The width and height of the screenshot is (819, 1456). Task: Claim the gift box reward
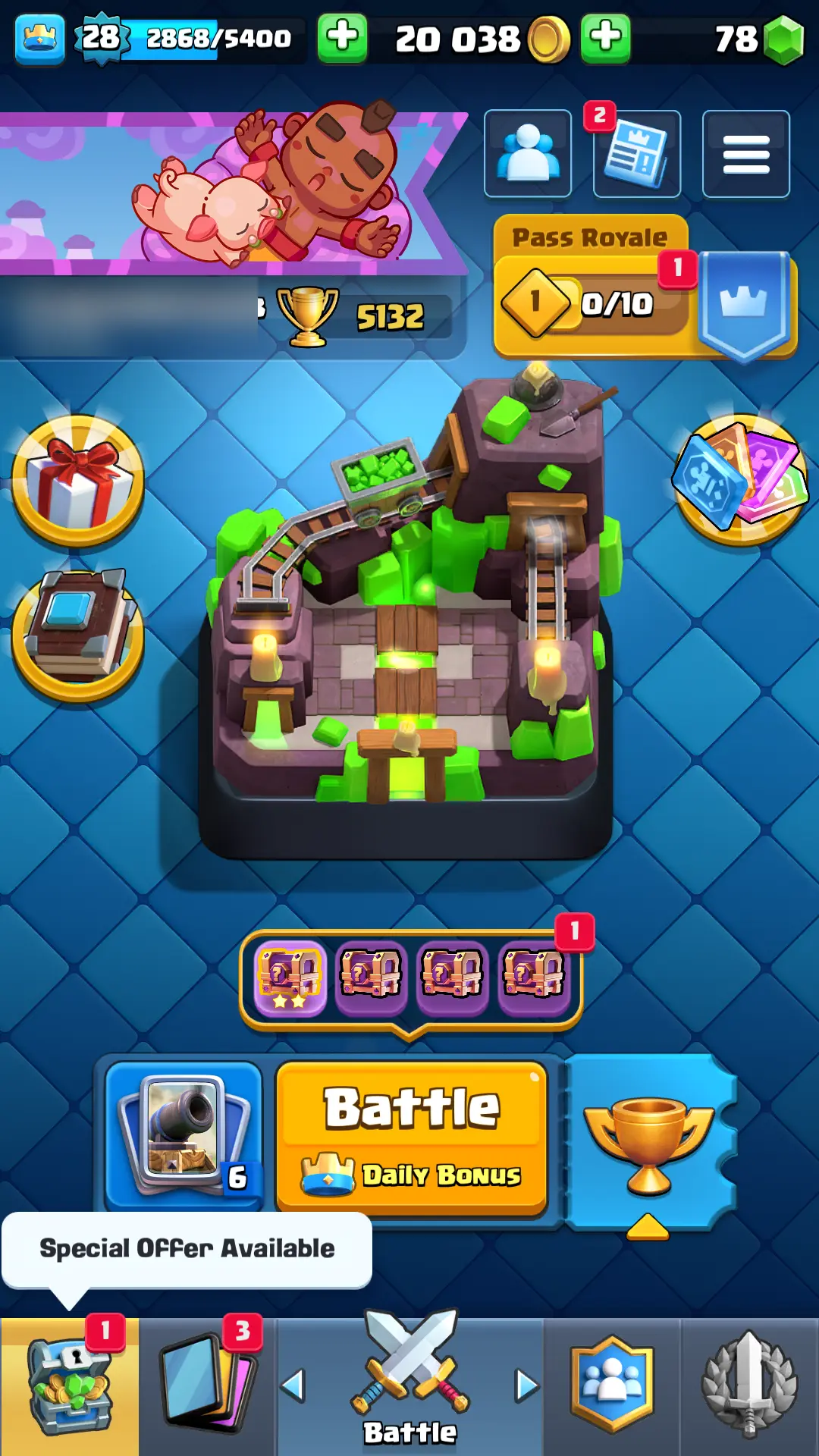pyautogui.click(x=78, y=481)
